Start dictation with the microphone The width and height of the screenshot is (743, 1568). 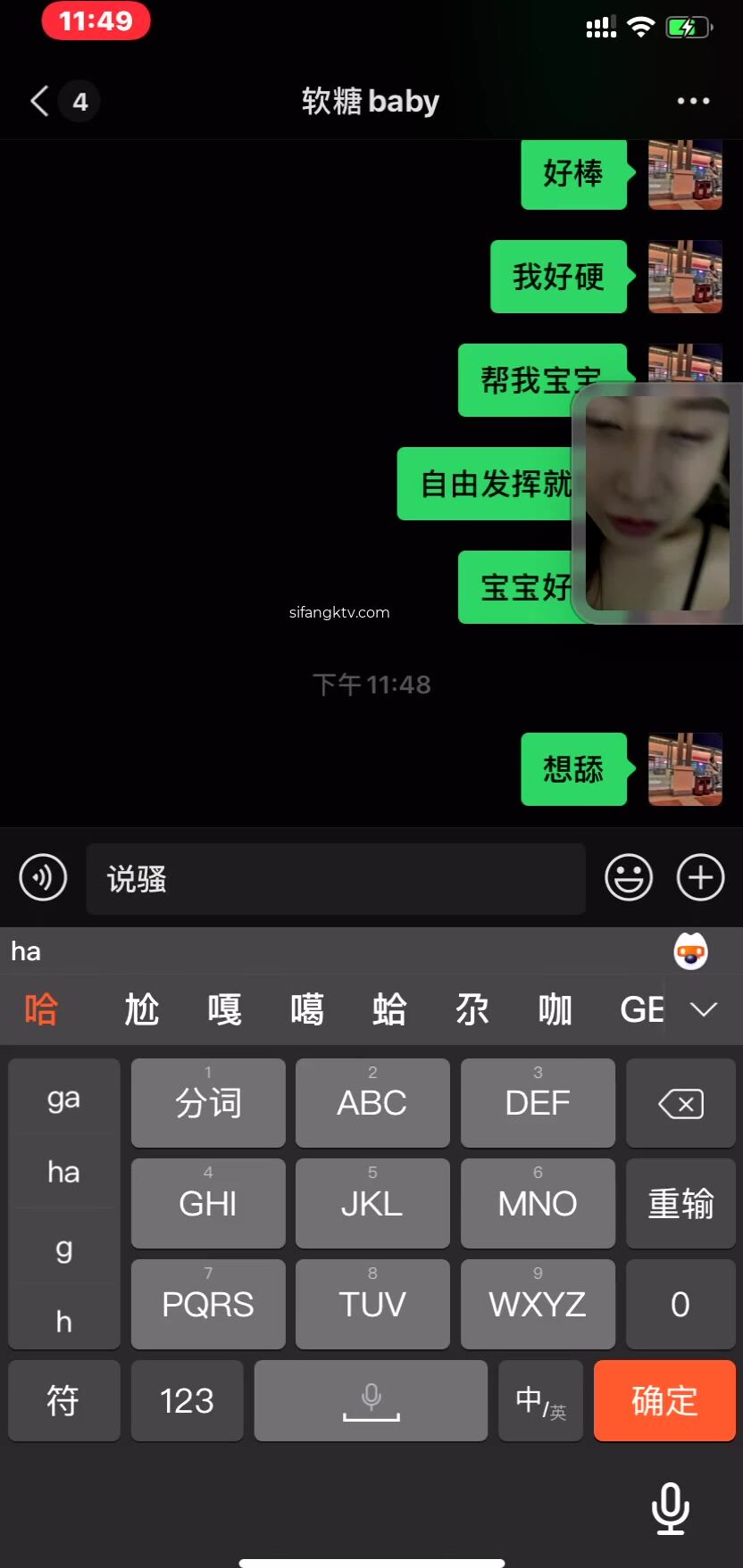click(x=670, y=1507)
